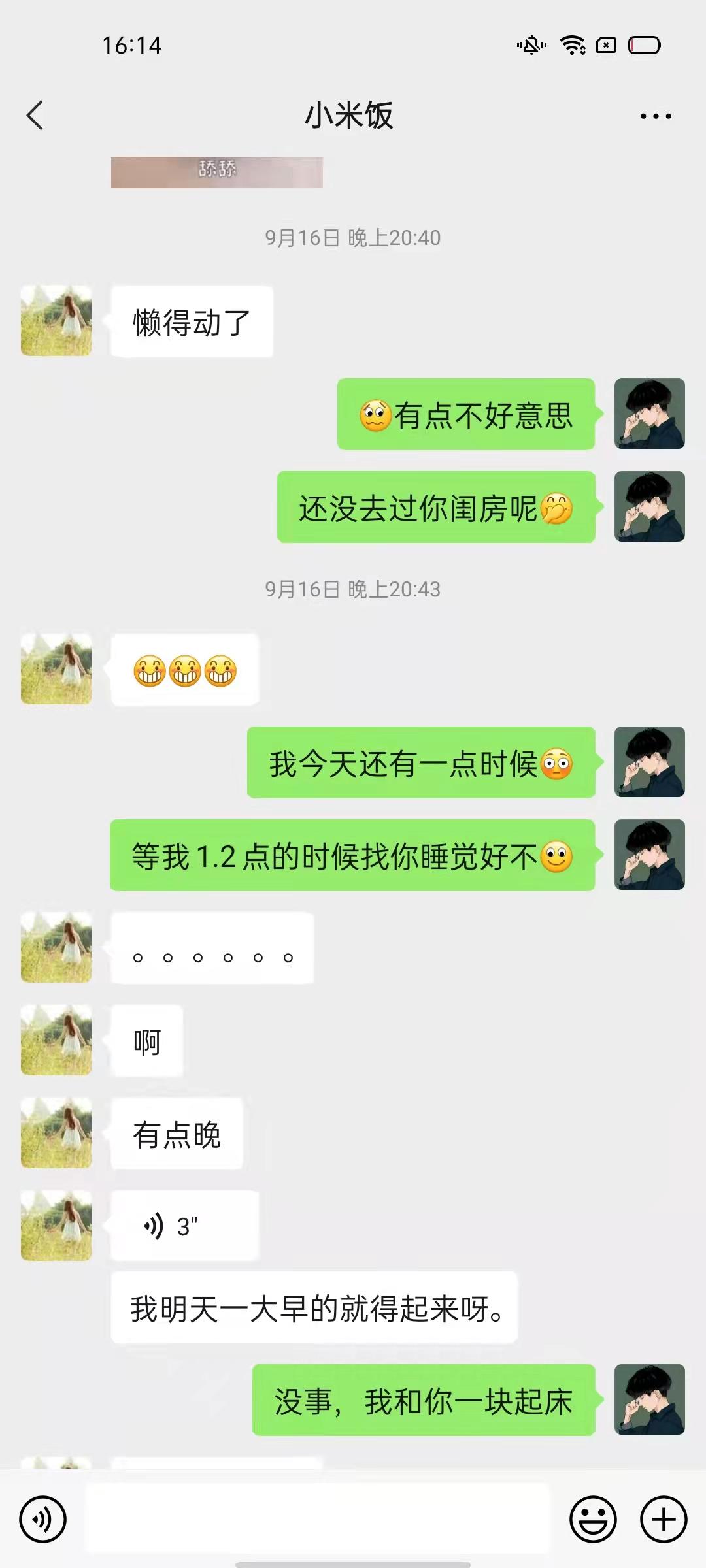Go back to the chat list

(x=35, y=116)
